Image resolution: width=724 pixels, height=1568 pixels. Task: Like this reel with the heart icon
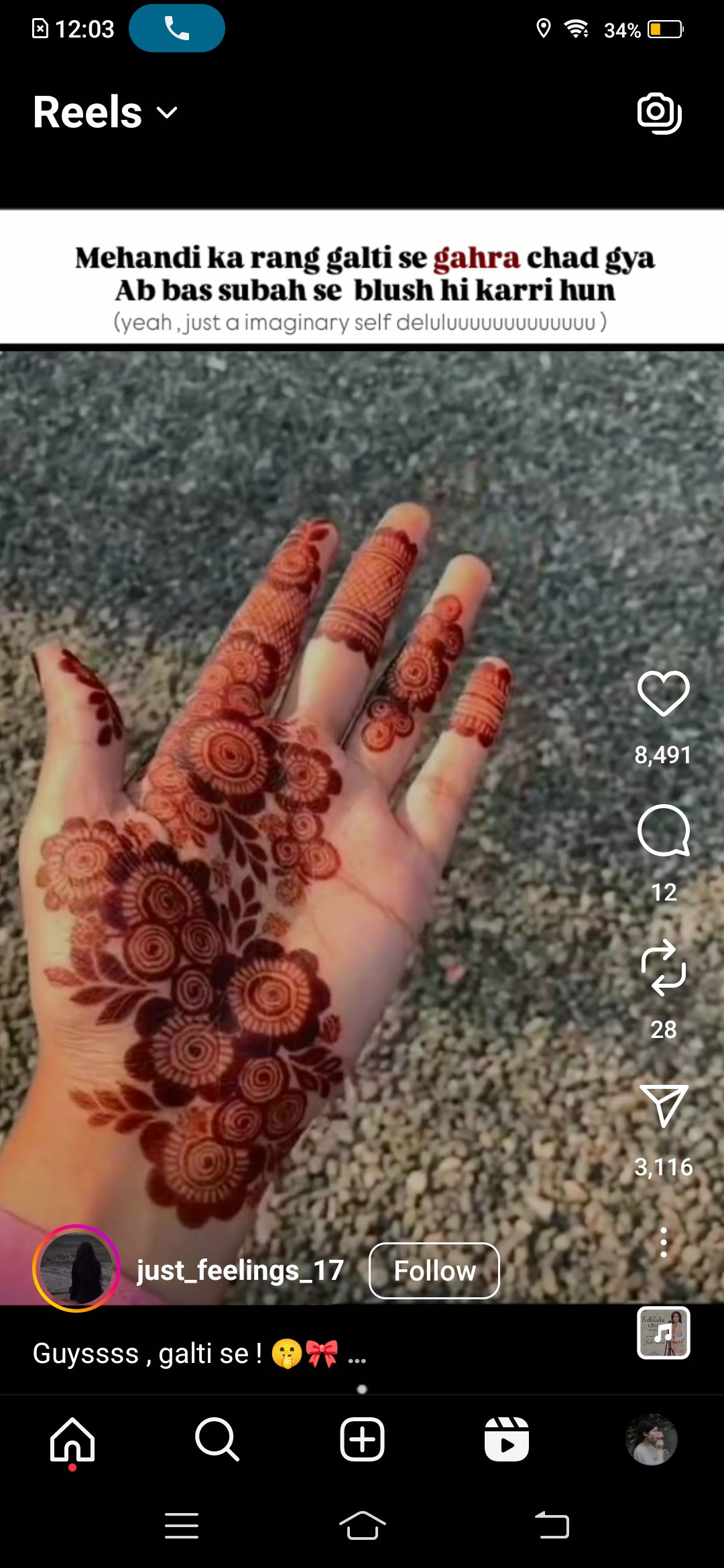tap(663, 694)
